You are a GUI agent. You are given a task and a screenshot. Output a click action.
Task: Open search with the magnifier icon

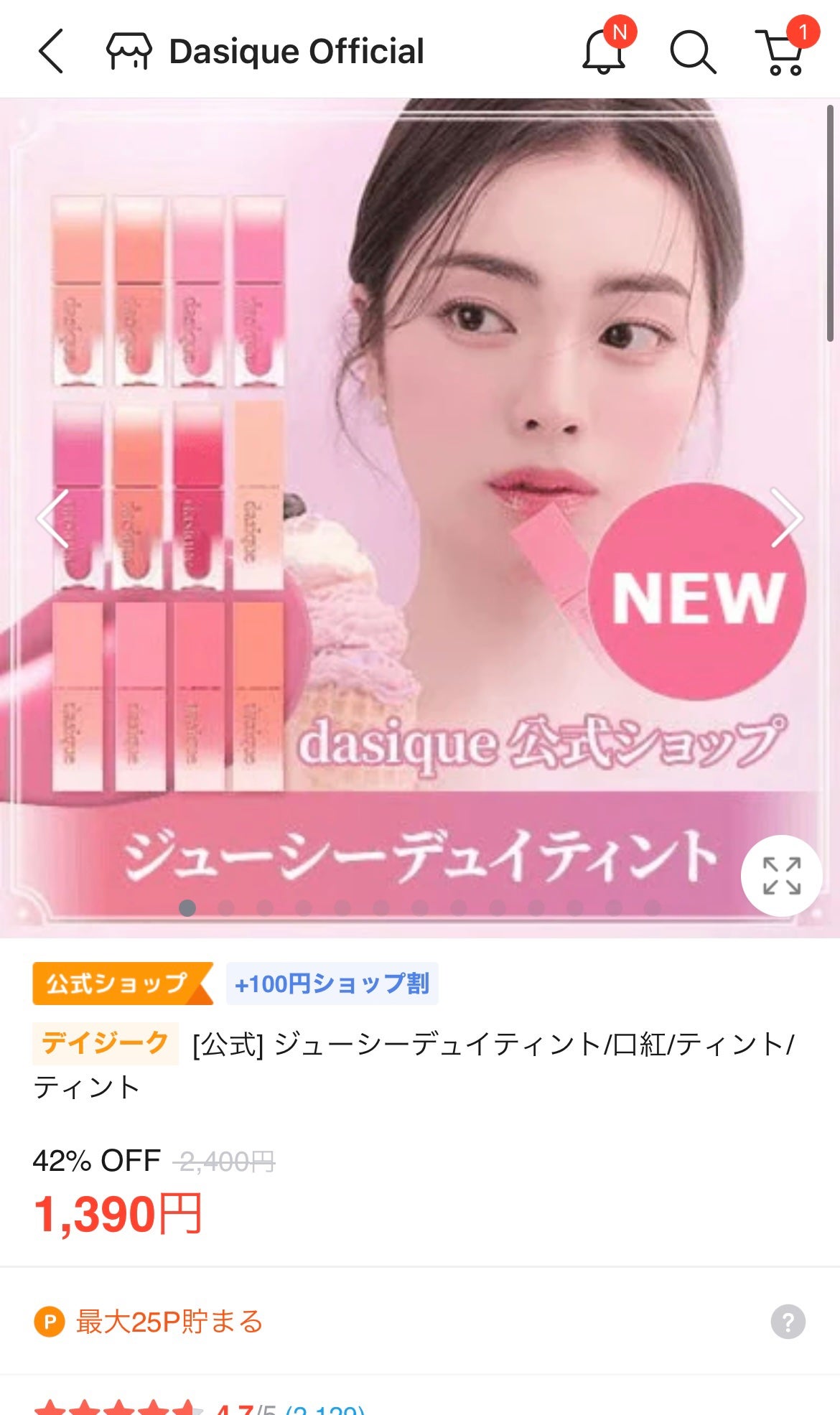(x=692, y=52)
